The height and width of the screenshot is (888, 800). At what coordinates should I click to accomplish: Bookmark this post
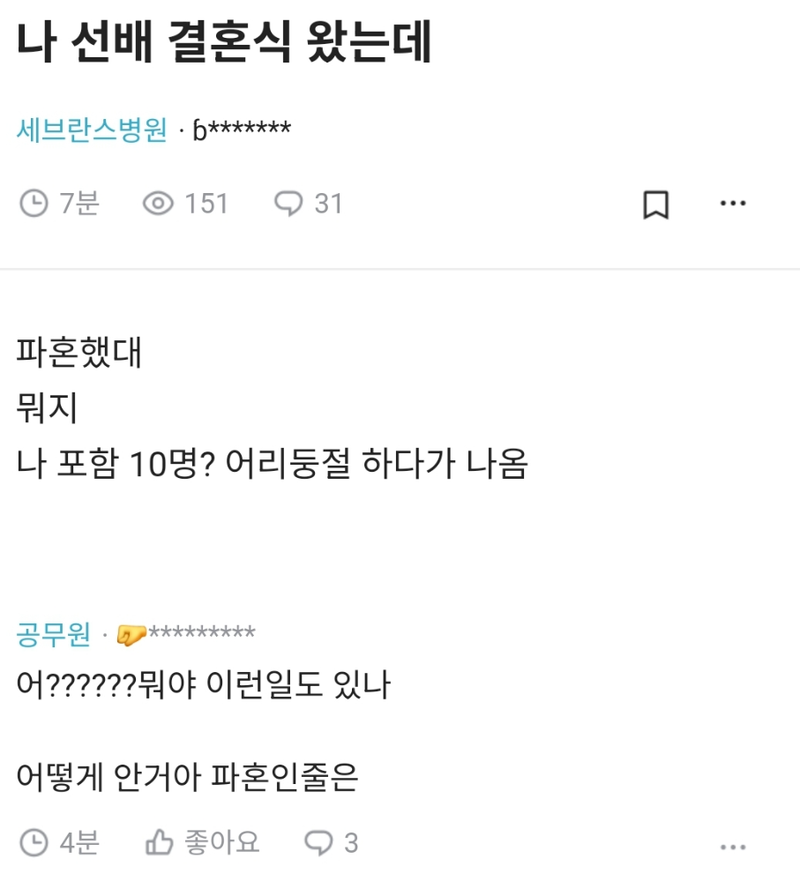(x=655, y=205)
